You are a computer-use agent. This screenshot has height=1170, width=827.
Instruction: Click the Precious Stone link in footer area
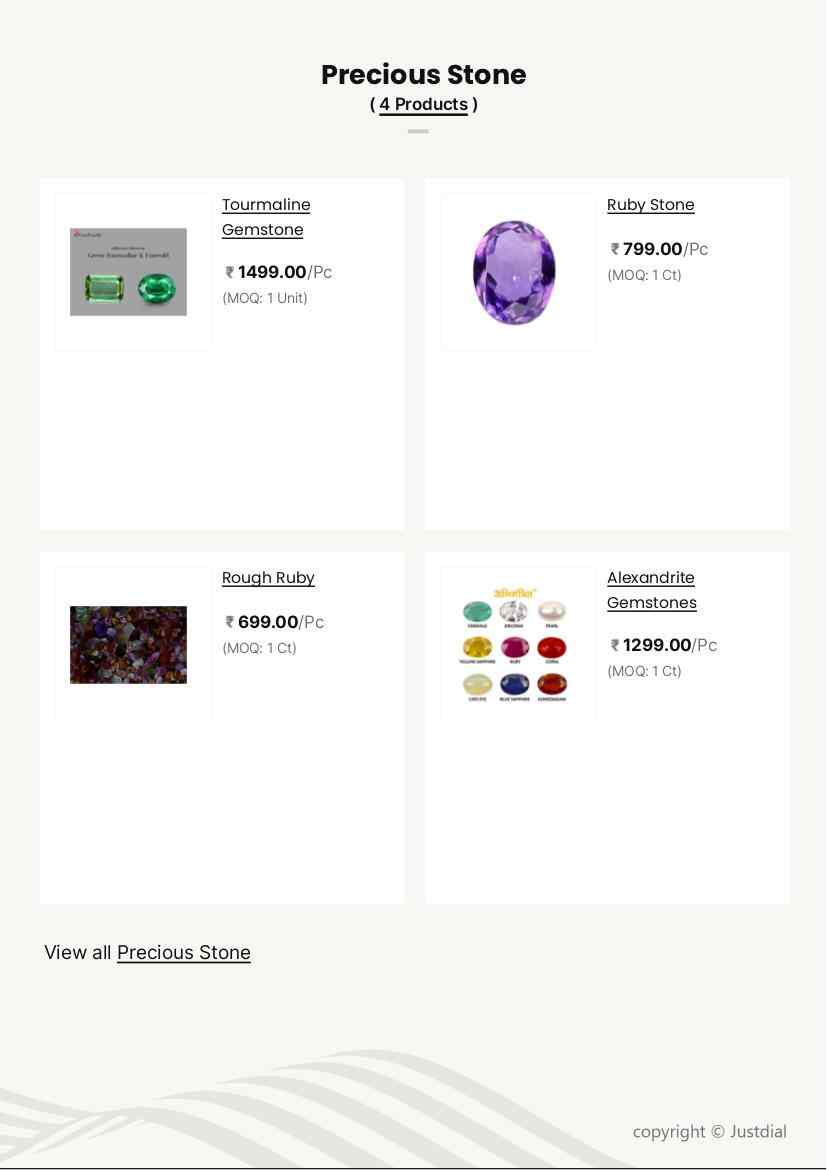(x=183, y=952)
